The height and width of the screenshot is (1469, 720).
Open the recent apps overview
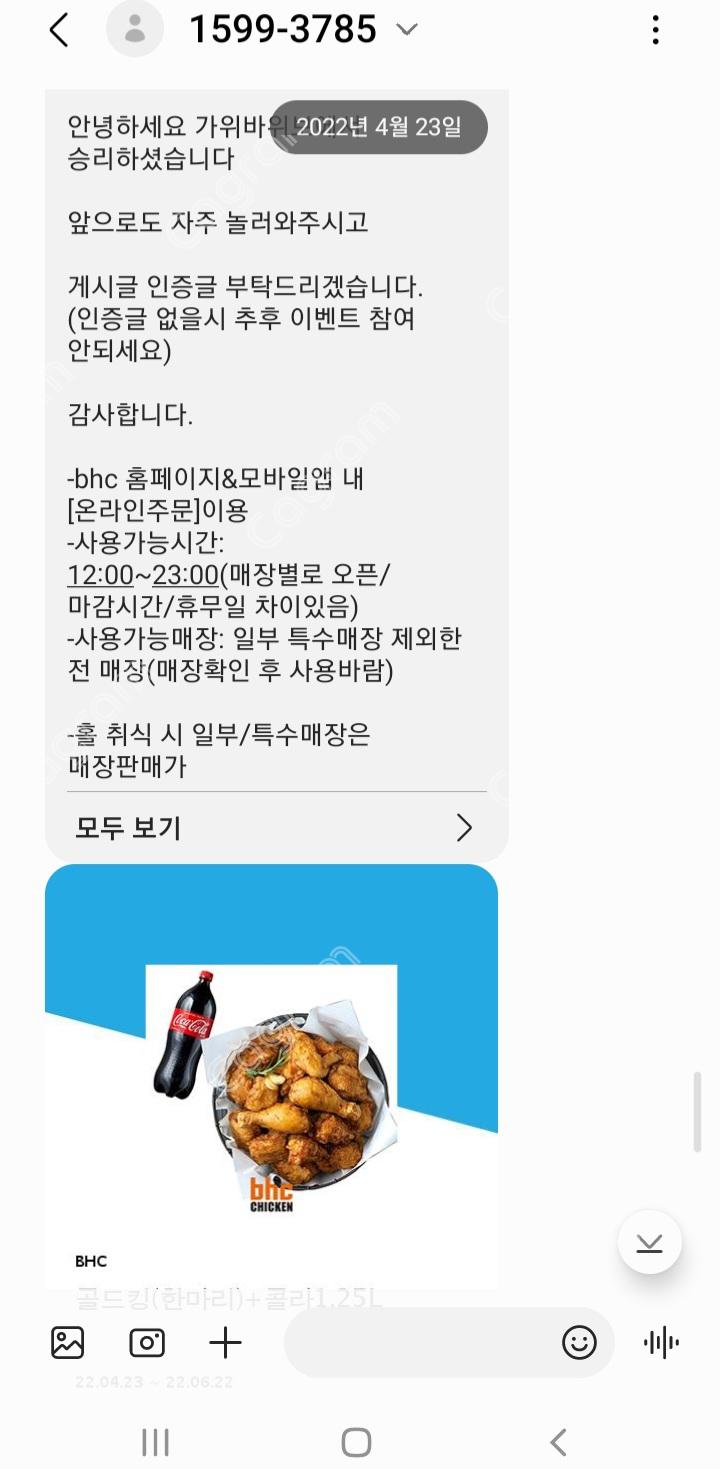155,1442
